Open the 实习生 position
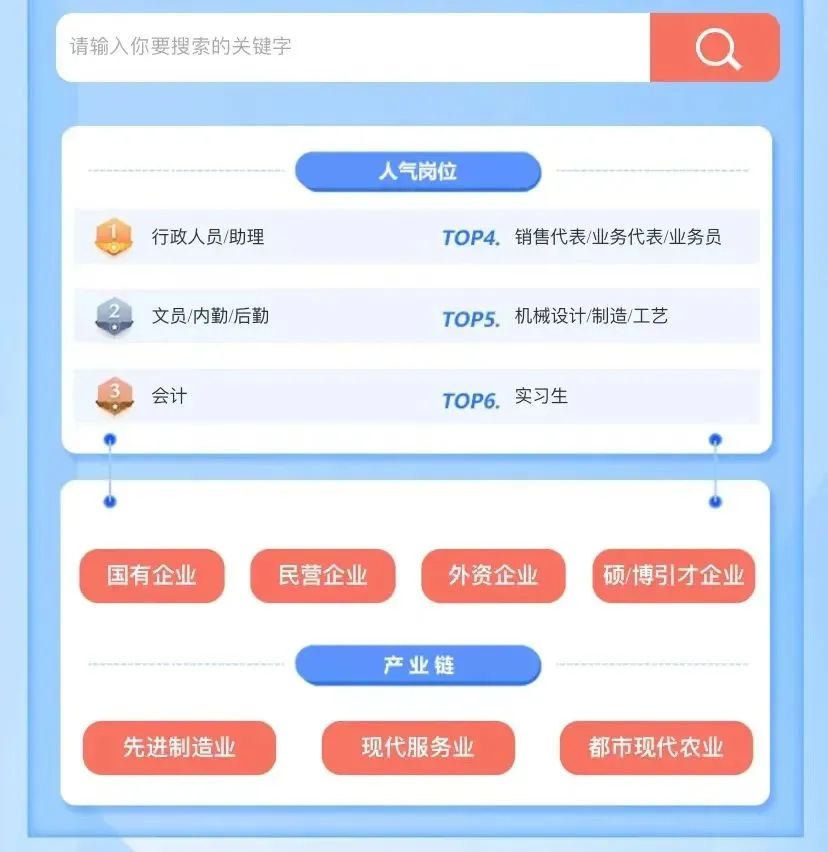This screenshot has height=852, width=828. point(541,396)
